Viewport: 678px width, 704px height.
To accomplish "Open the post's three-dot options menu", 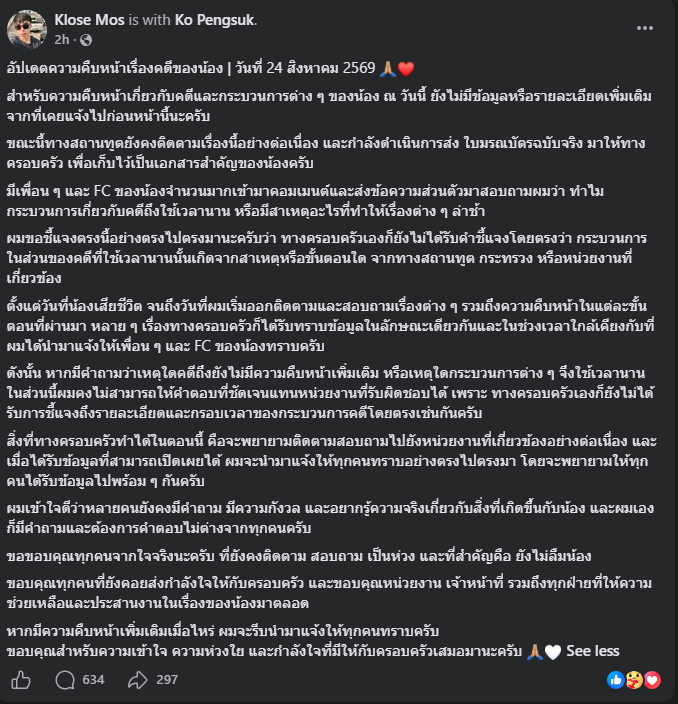I will (645, 28).
